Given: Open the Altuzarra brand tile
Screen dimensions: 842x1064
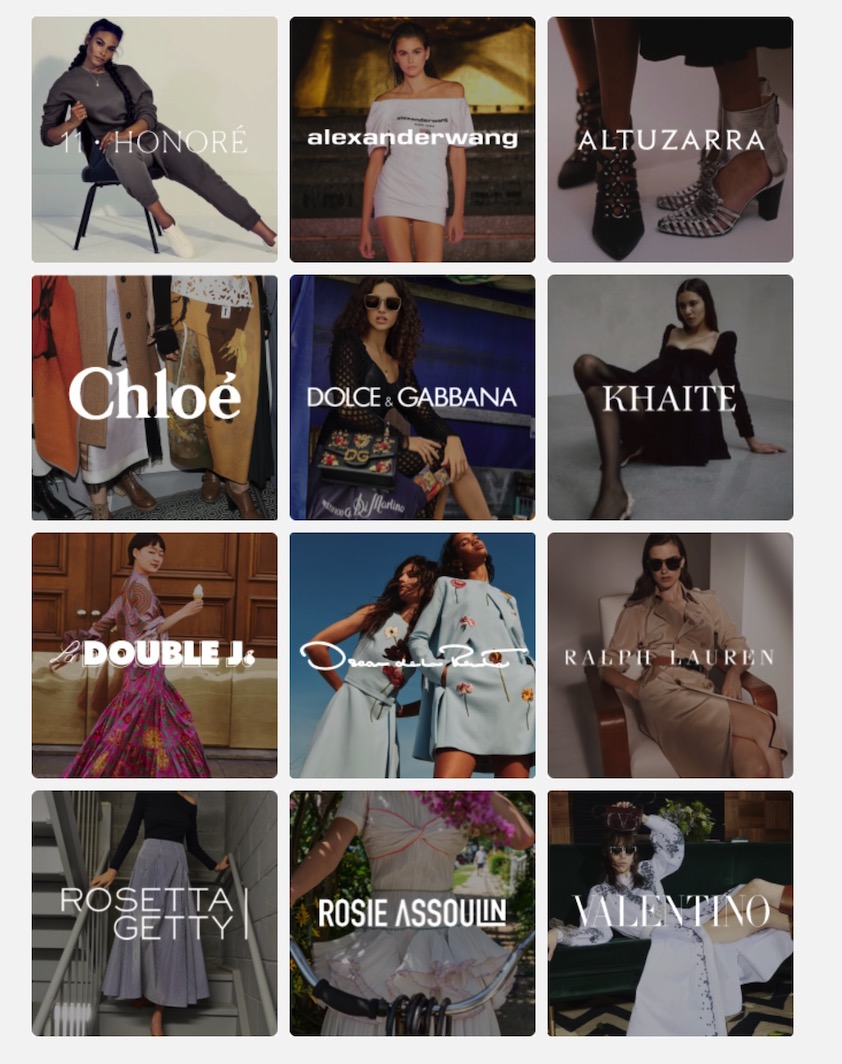Looking at the screenshot, I should (670, 140).
